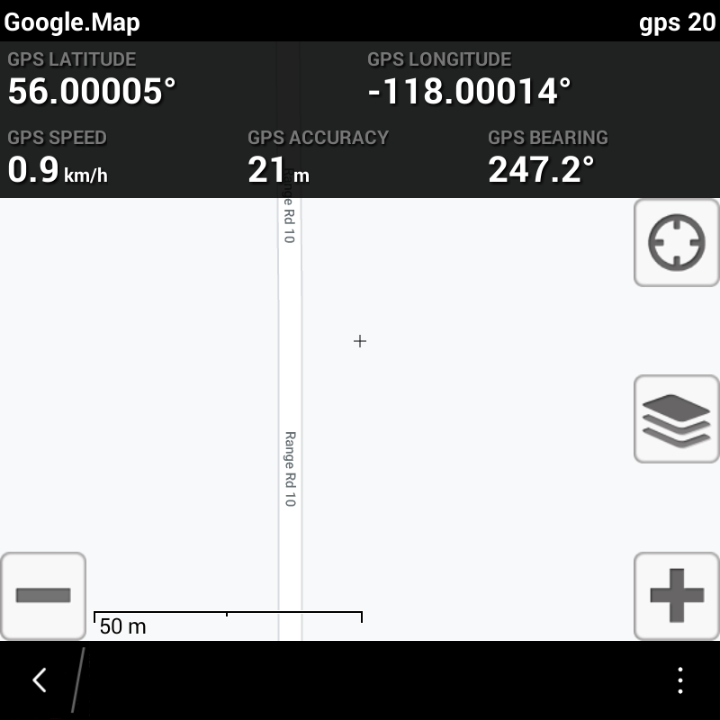Open the three-dot overflow menu

coord(680,681)
